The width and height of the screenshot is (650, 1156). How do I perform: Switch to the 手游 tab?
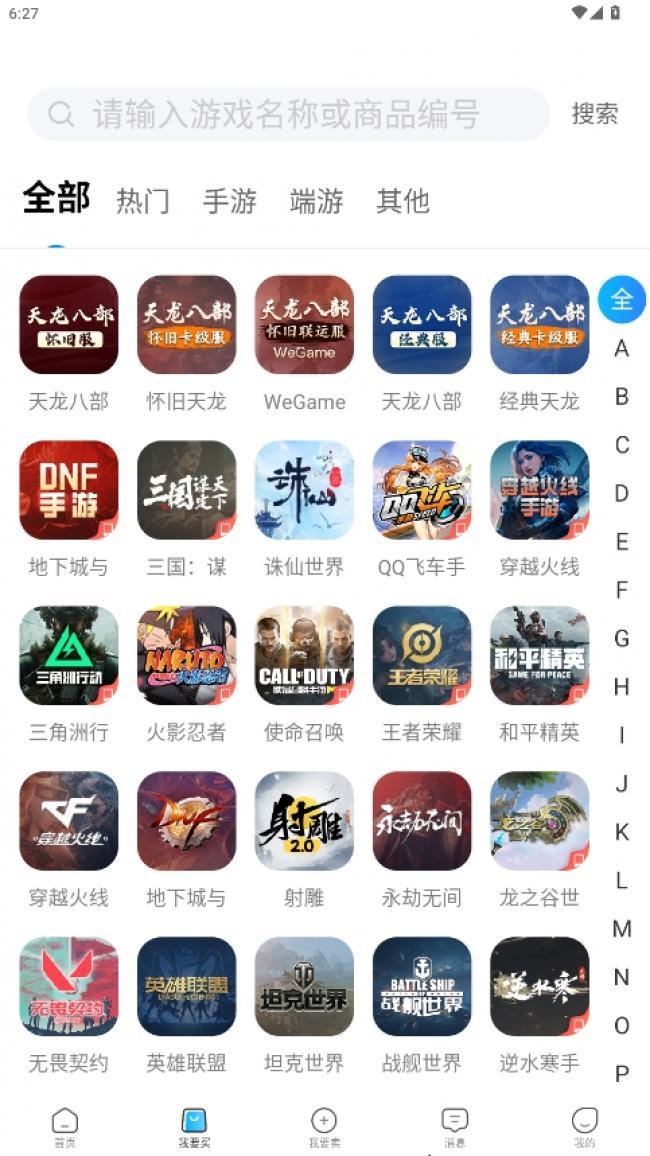click(x=230, y=201)
